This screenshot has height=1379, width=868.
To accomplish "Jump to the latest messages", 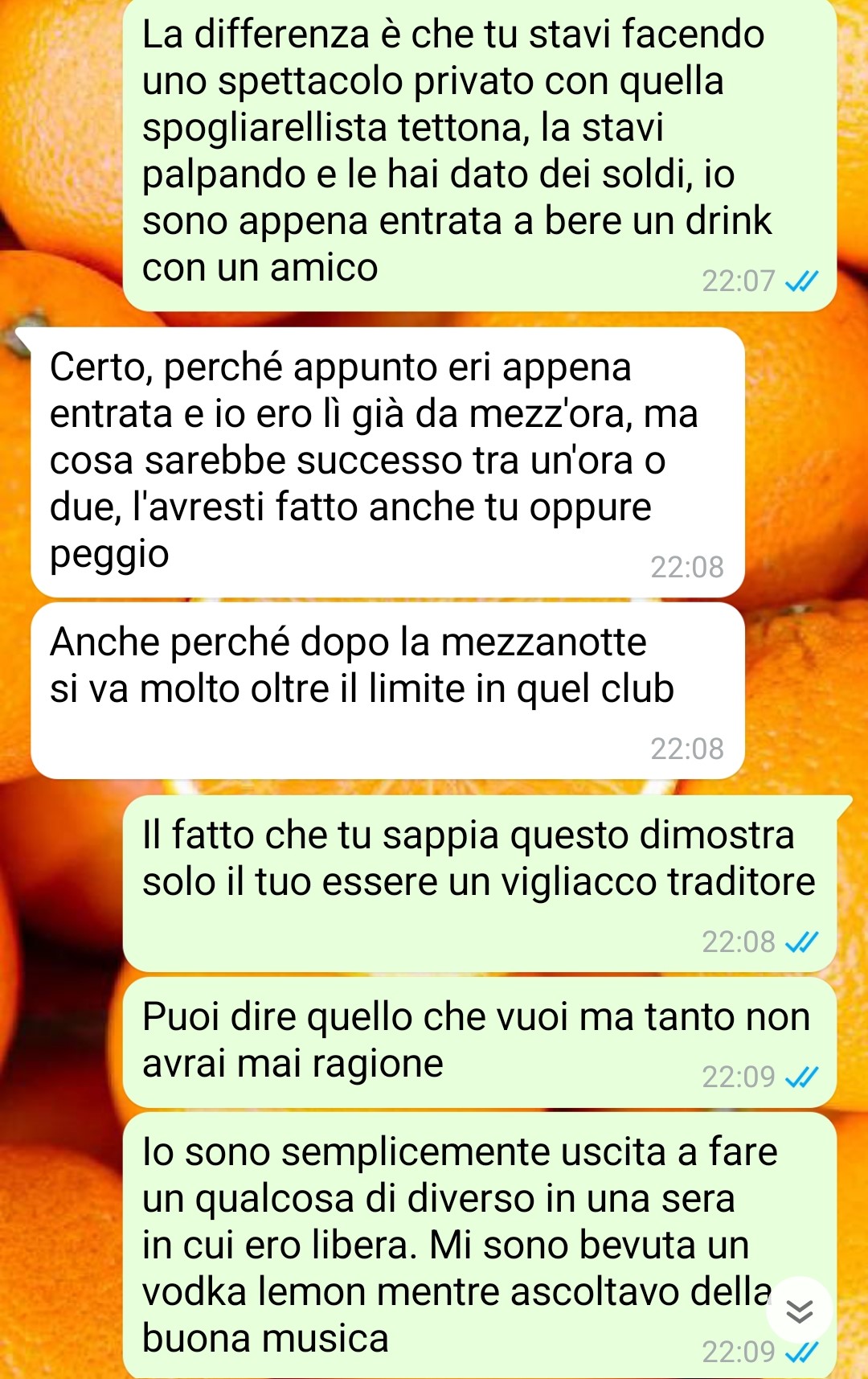I will pos(798,1311).
